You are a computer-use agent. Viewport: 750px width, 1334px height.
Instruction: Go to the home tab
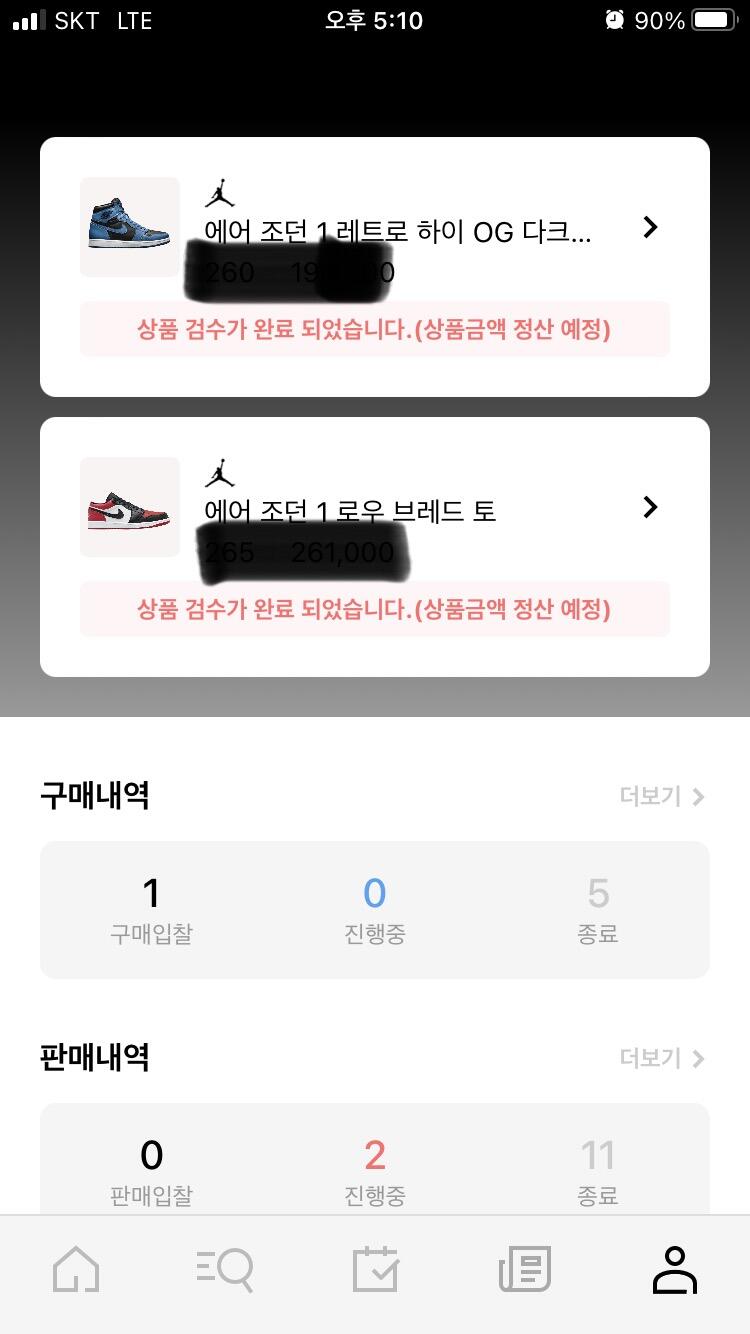pyautogui.click(x=76, y=1271)
